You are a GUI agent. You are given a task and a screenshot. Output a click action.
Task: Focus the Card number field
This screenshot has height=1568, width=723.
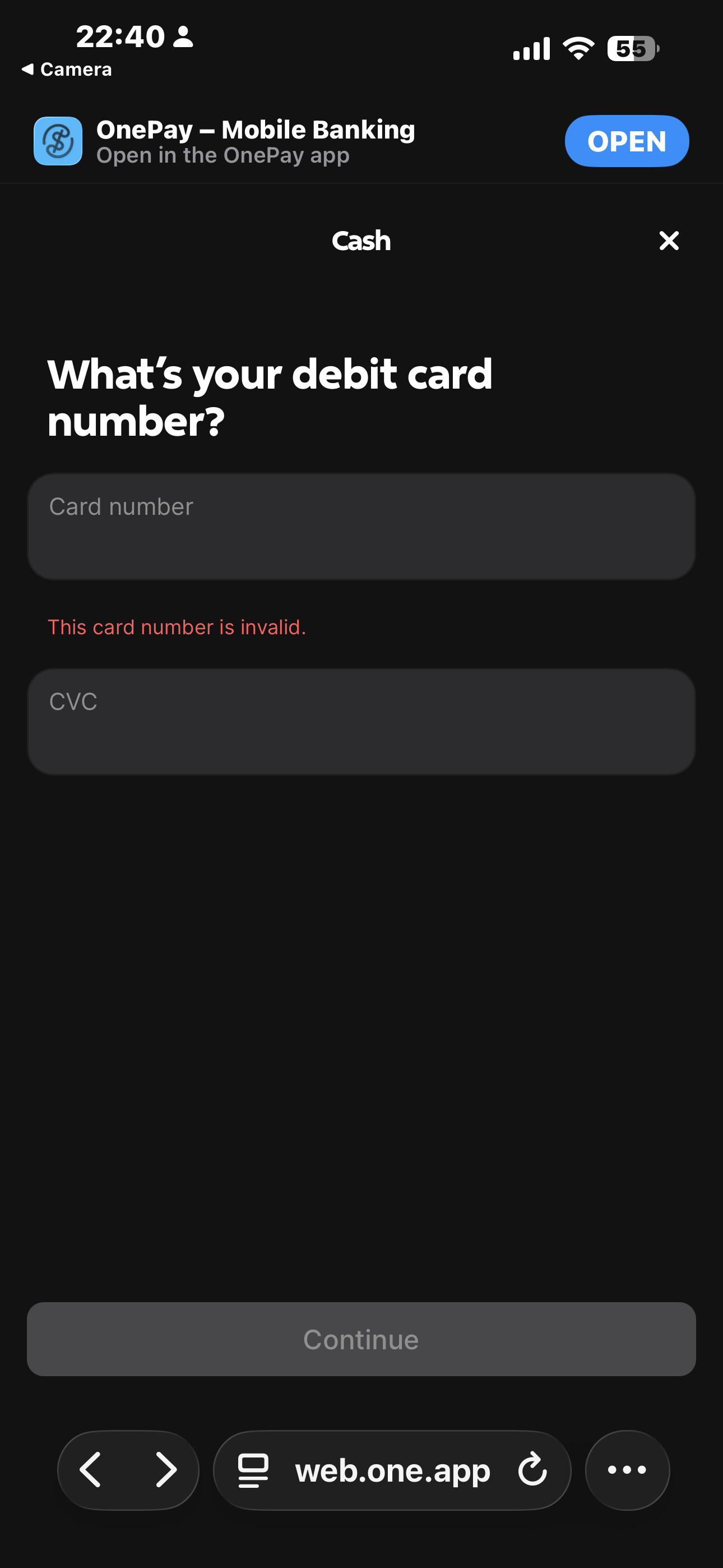[x=361, y=527]
